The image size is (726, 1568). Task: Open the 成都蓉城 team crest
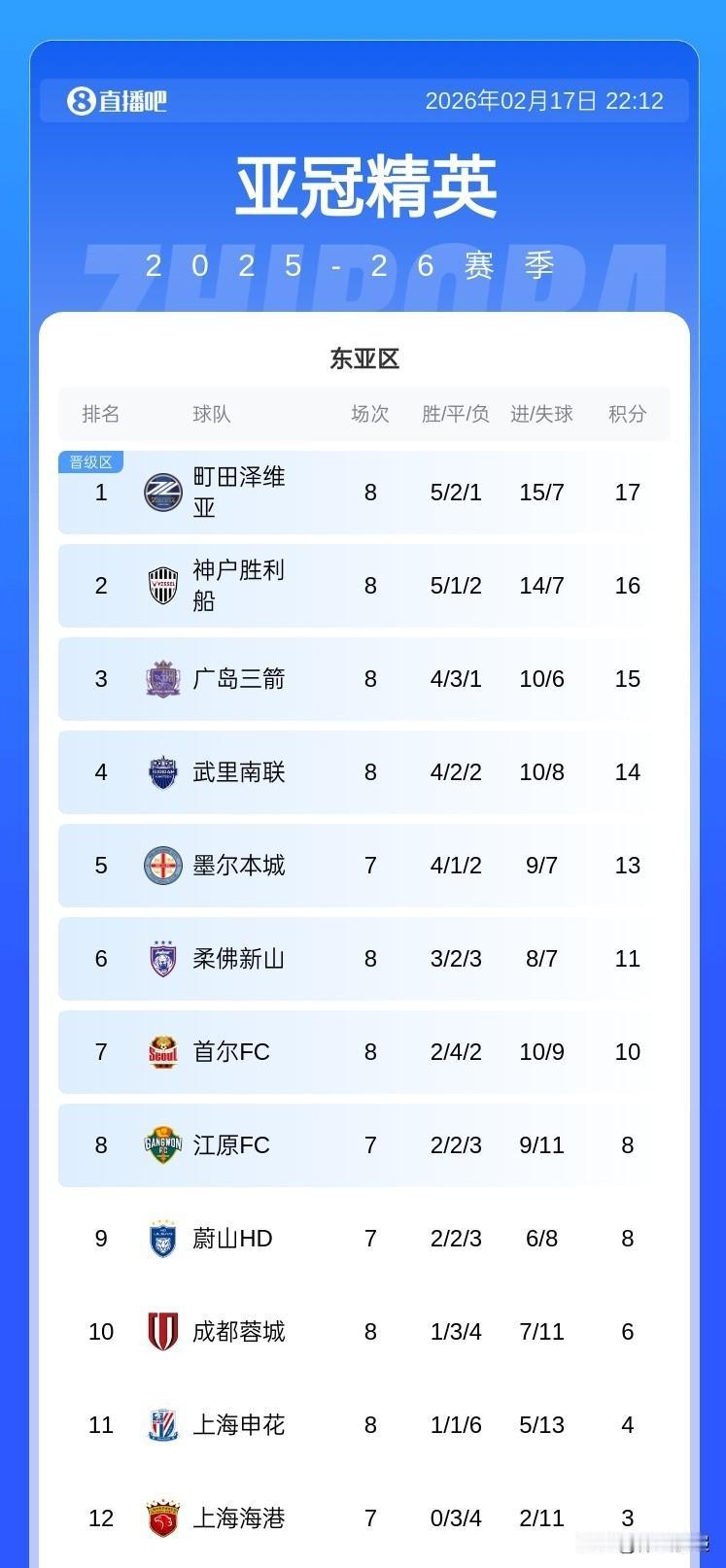(x=161, y=1331)
